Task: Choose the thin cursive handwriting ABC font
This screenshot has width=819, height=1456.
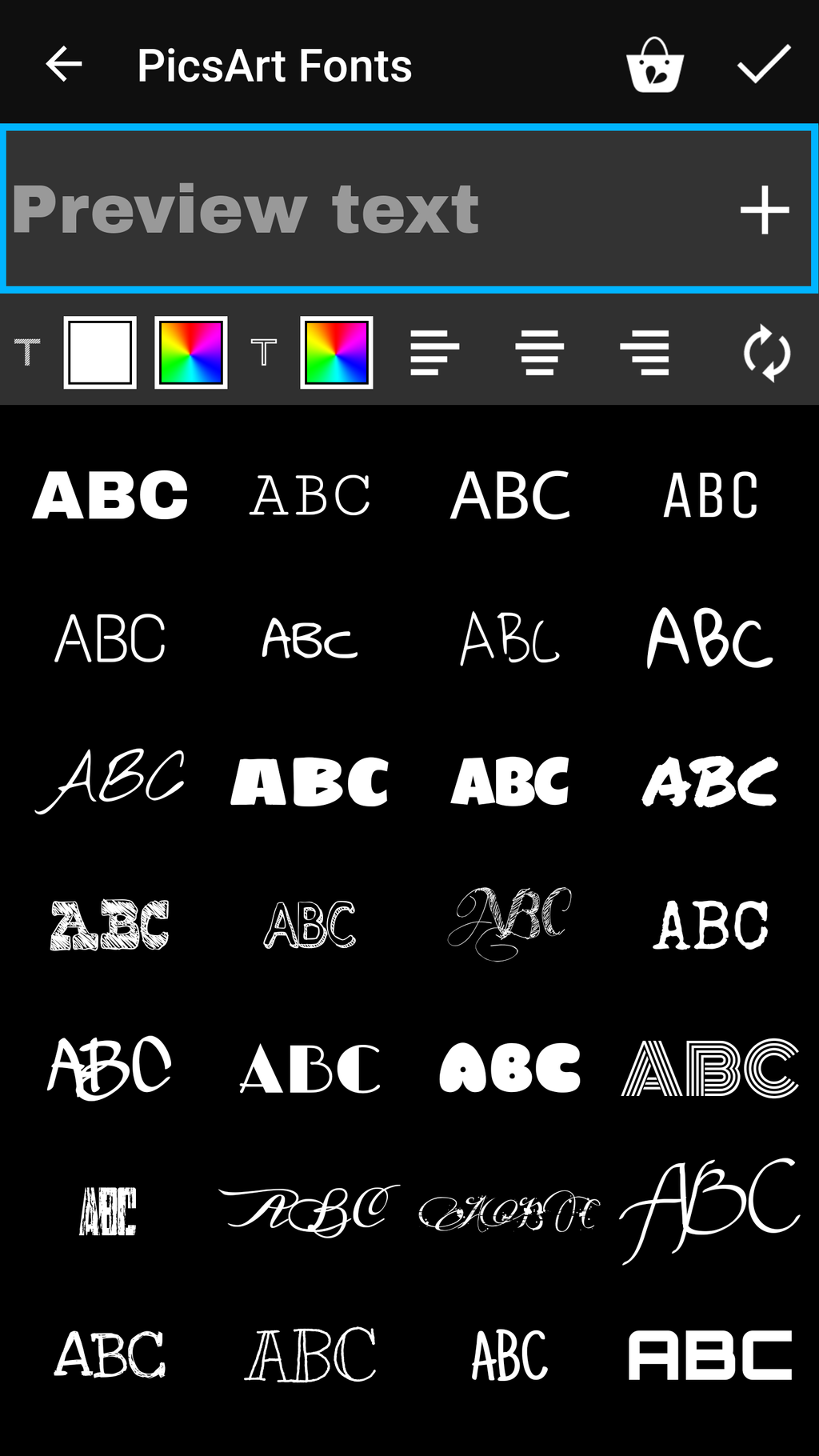Action: point(110,780)
